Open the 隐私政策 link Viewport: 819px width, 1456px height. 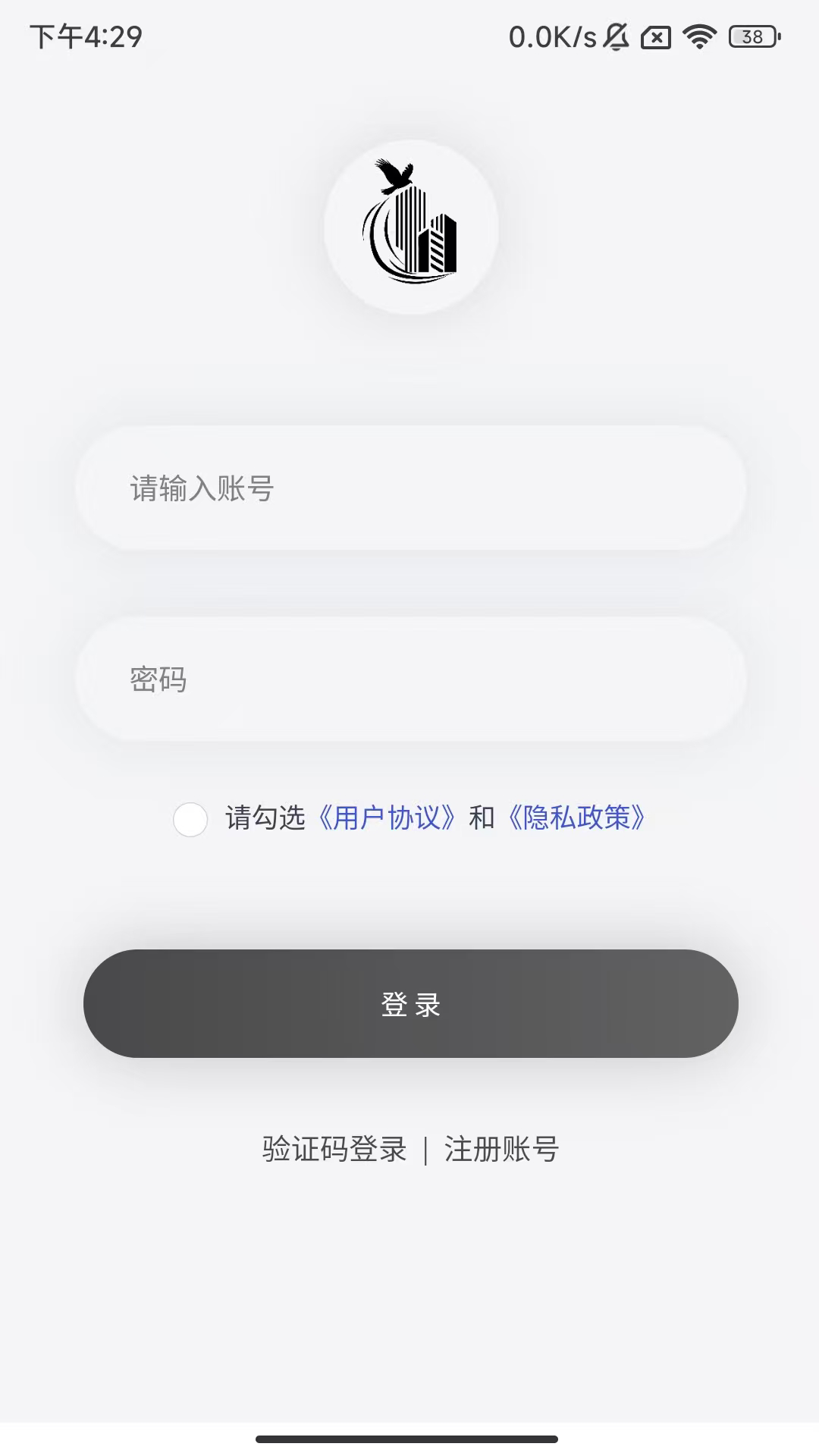pos(577,818)
